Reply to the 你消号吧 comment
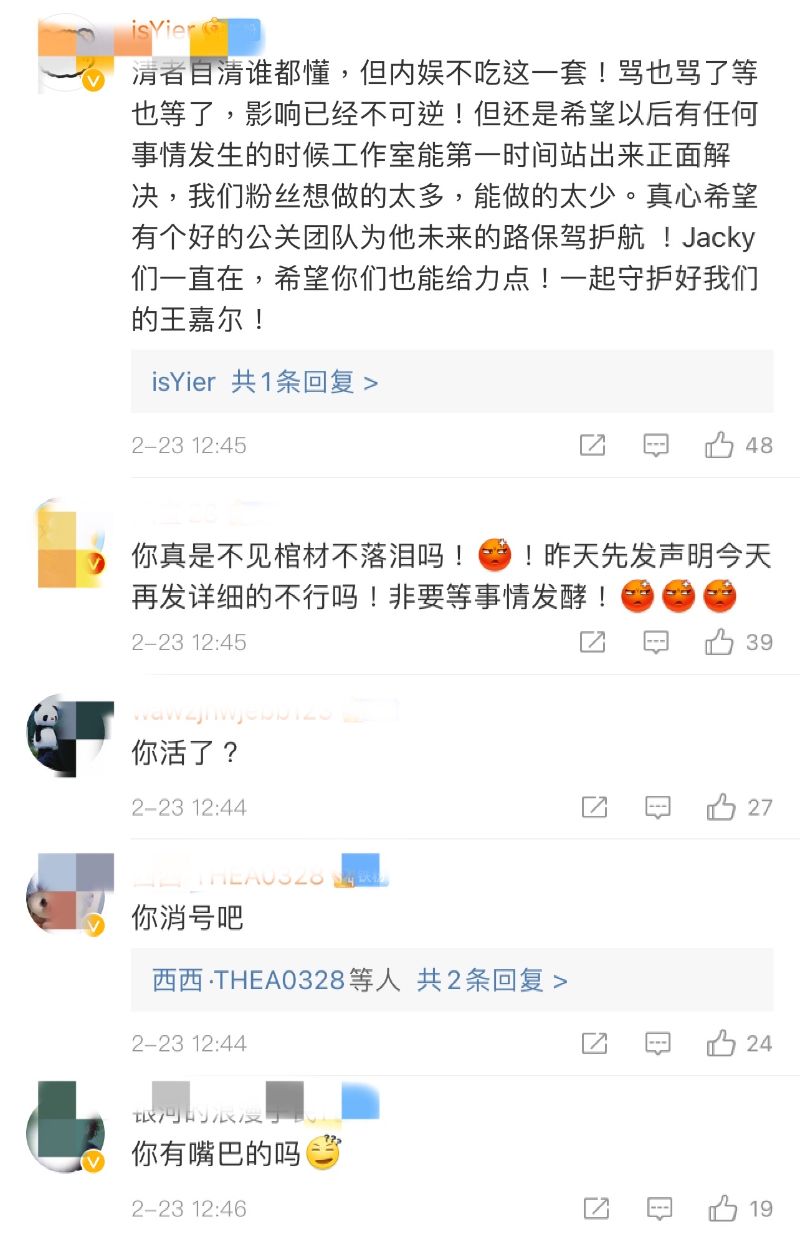This screenshot has height=1234, width=800. pos(657,1044)
